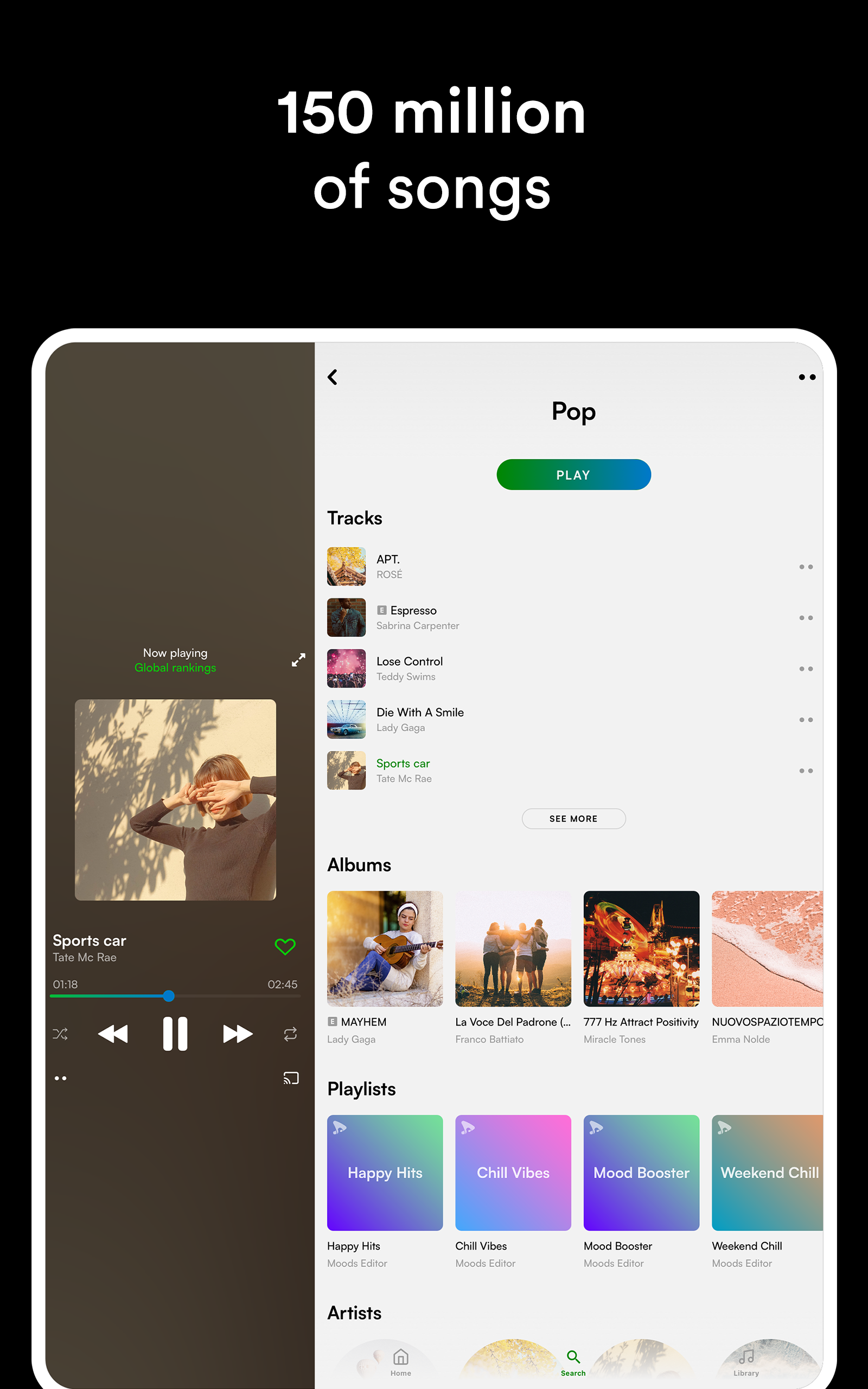Expand the now playing view to fullscreen
Viewport: 868px width, 1389px height.
pos(298,660)
